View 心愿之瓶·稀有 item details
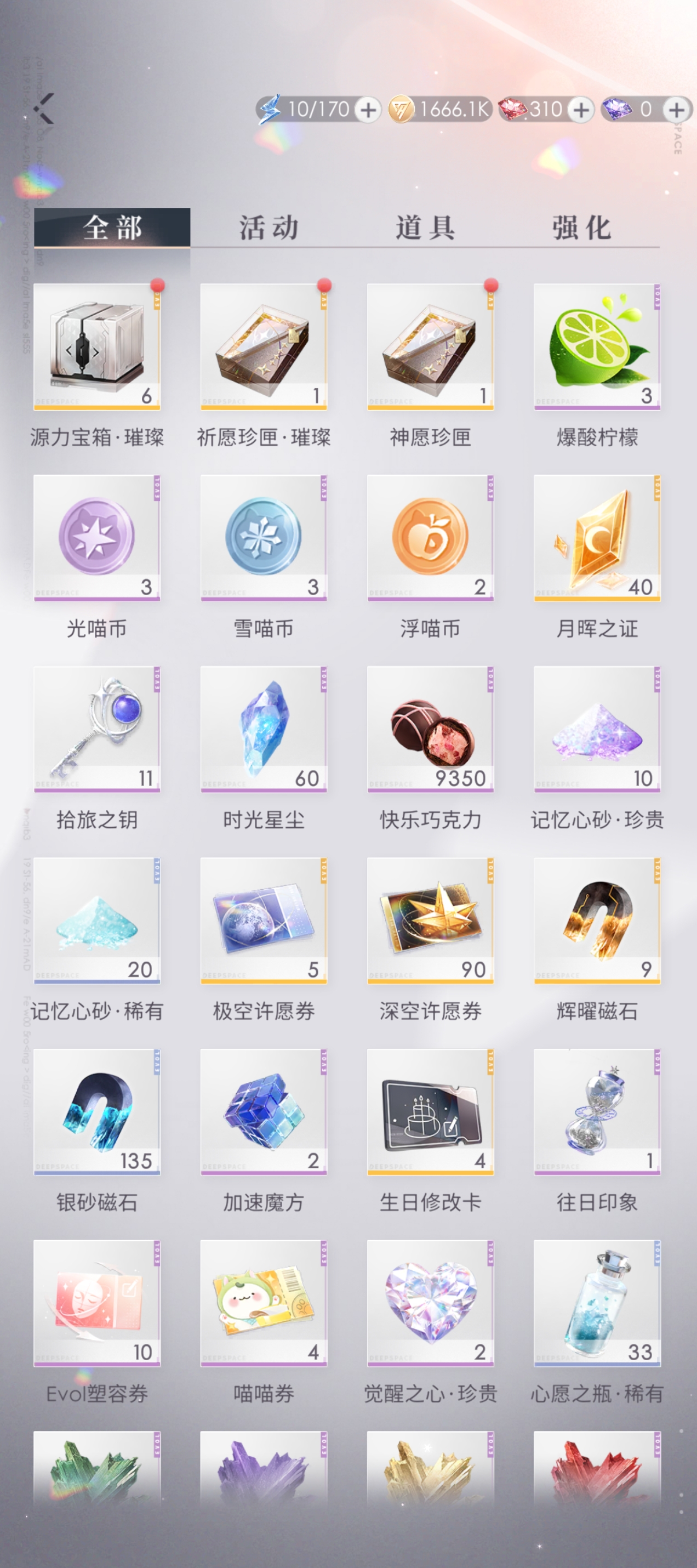Screen dimensions: 697x1568 [597, 1303]
